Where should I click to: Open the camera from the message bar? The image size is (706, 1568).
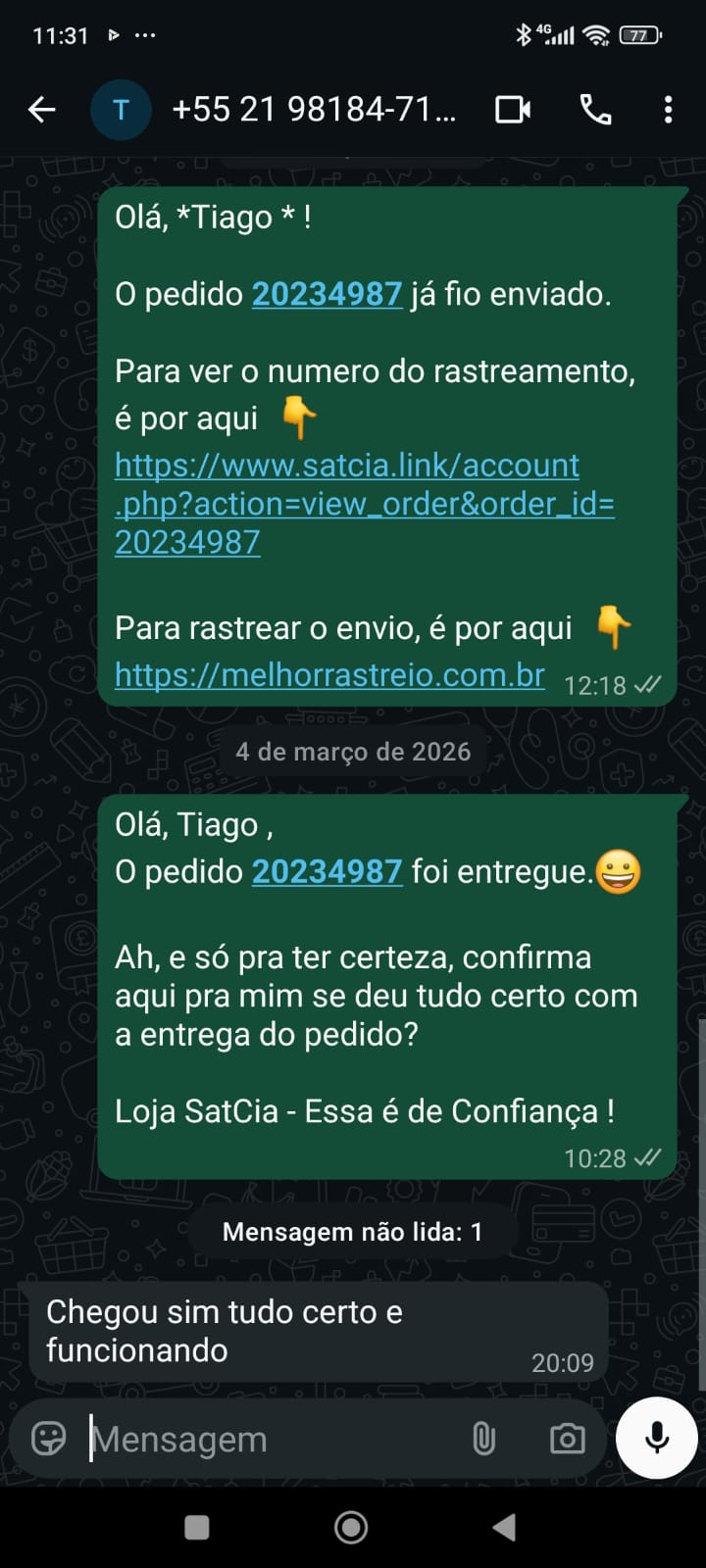click(x=567, y=1439)
